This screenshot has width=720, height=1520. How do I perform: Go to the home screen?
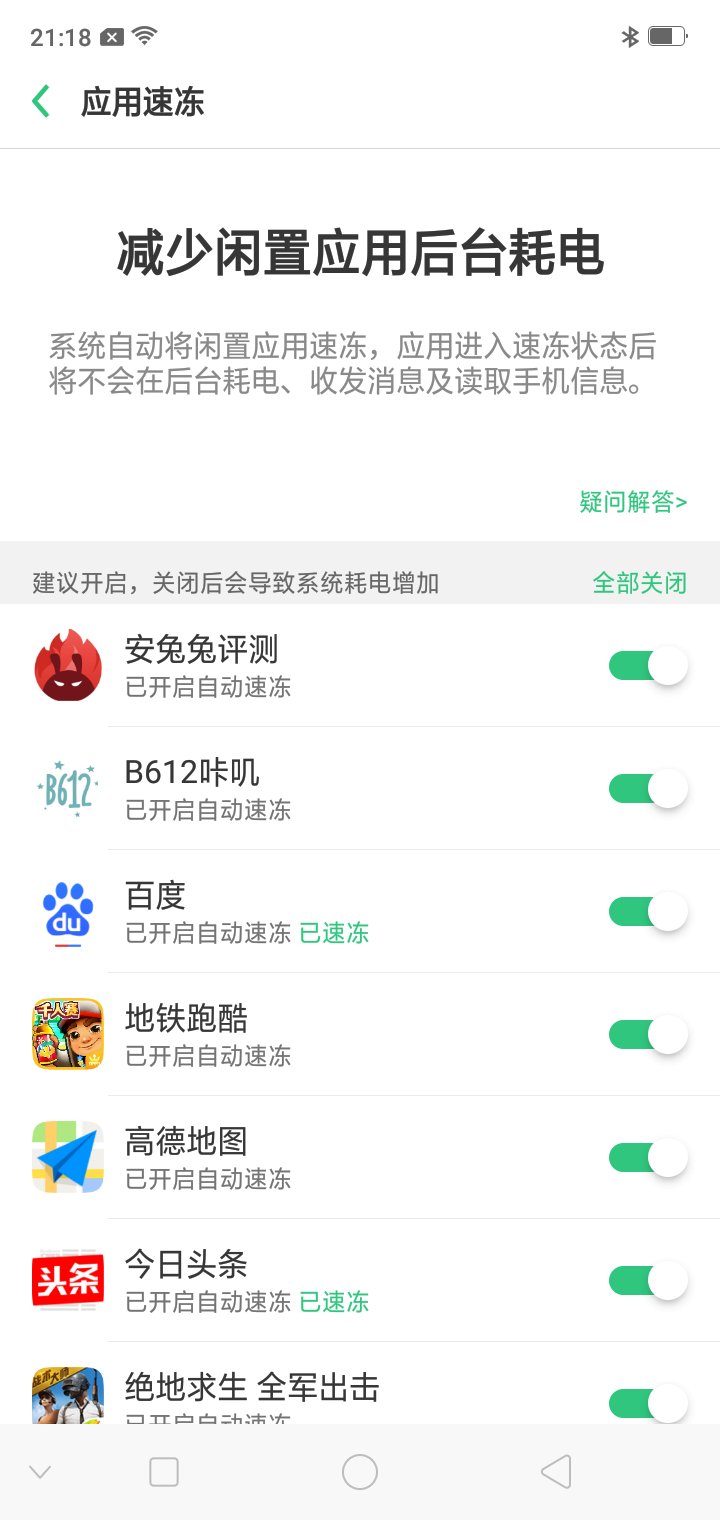360,1472
